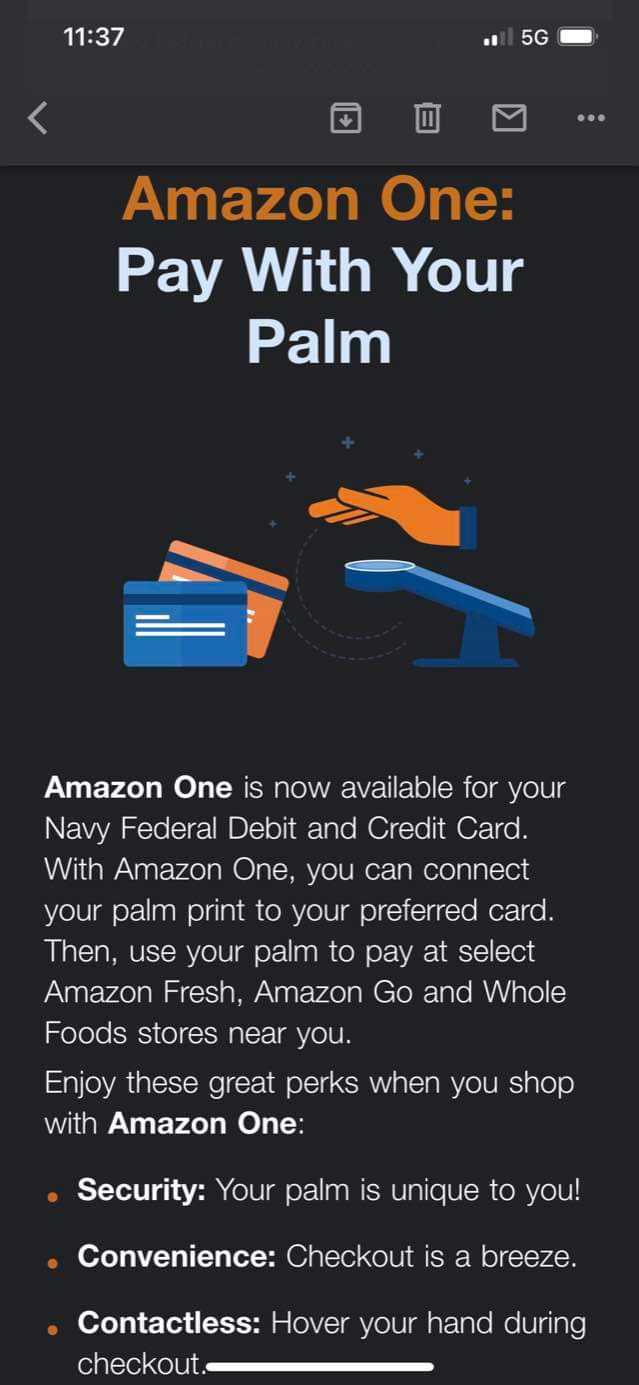Go back to the inbox
The width and height of the screenshot is (639, 1385).
(37, 118)
